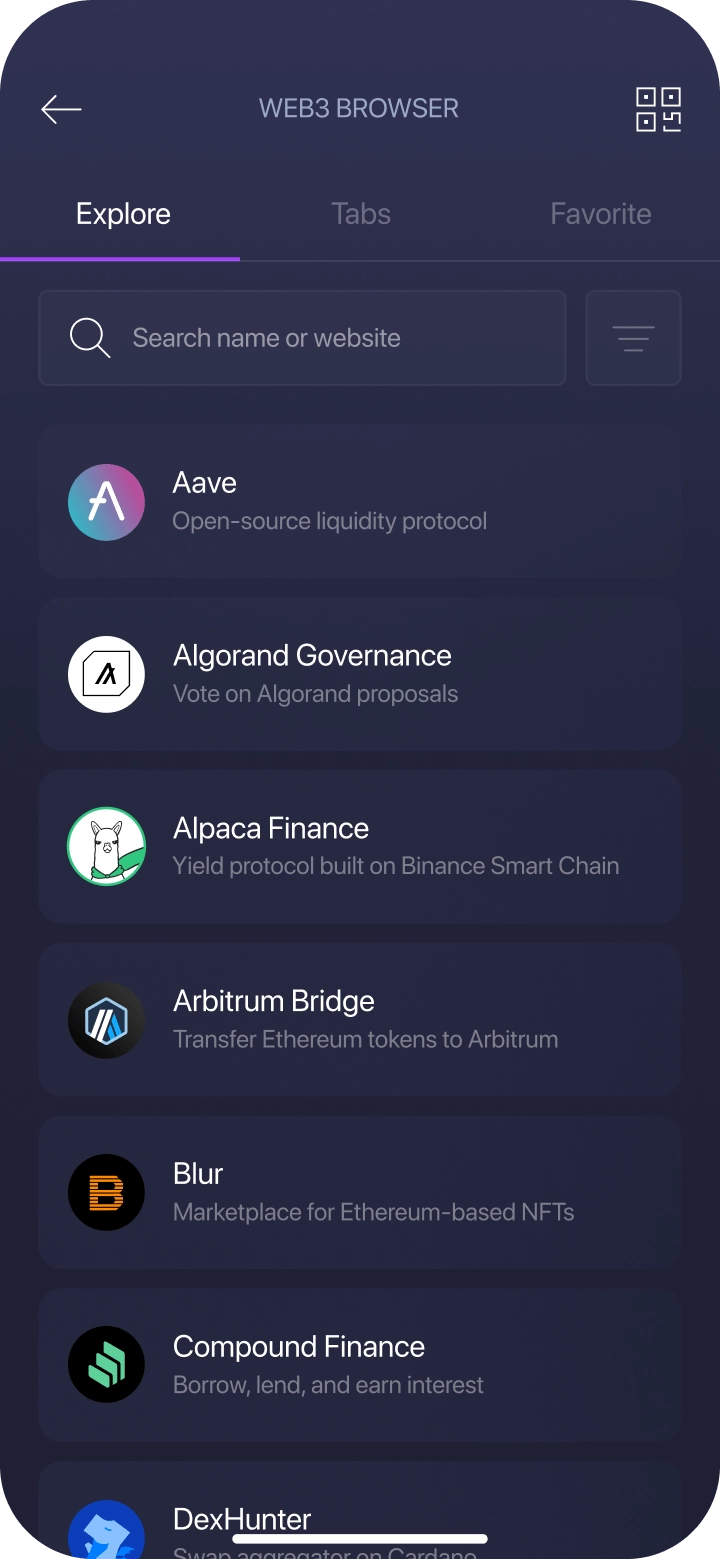Go back using the arrow icon
The width and height of the screenshot is (720, 1560).
(61, 109)
